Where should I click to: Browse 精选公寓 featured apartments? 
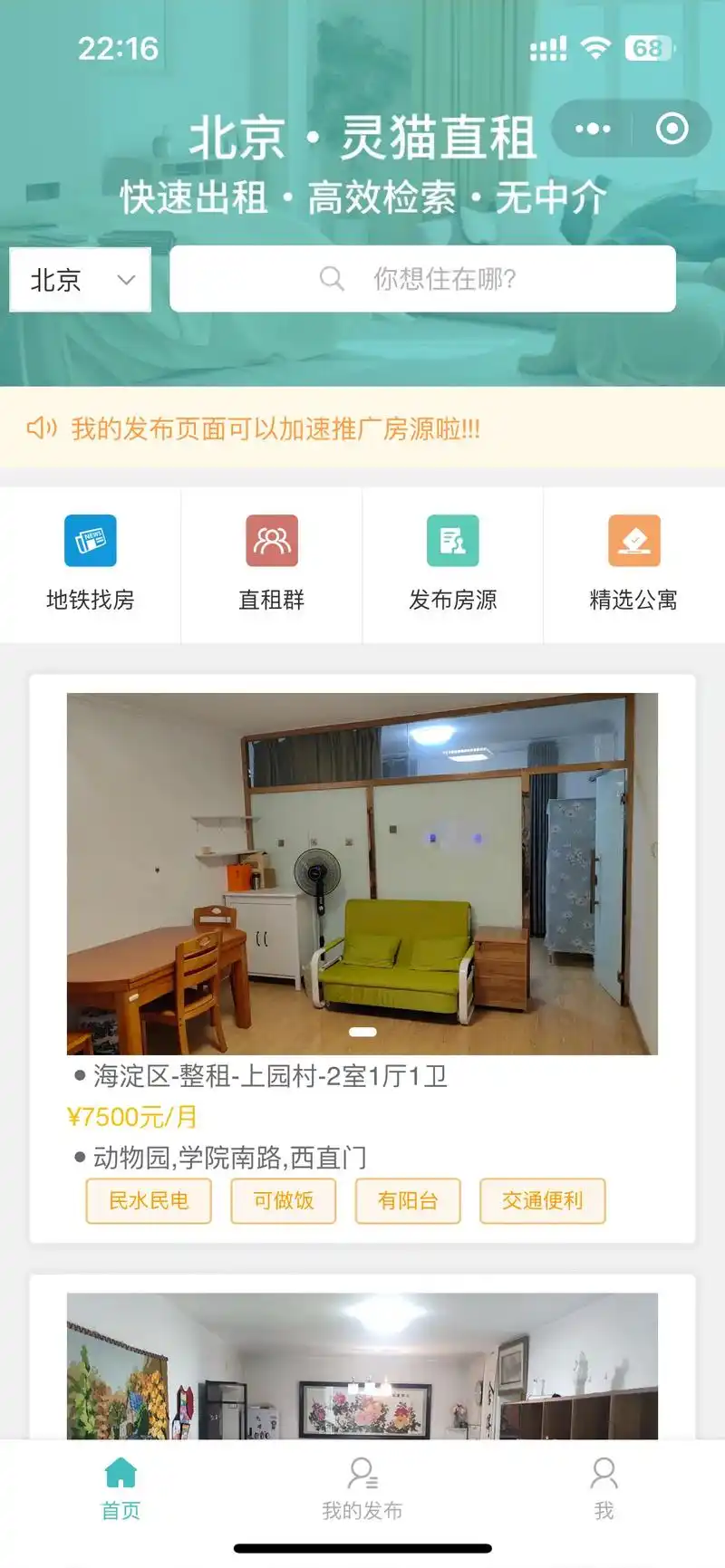(634, 566)
